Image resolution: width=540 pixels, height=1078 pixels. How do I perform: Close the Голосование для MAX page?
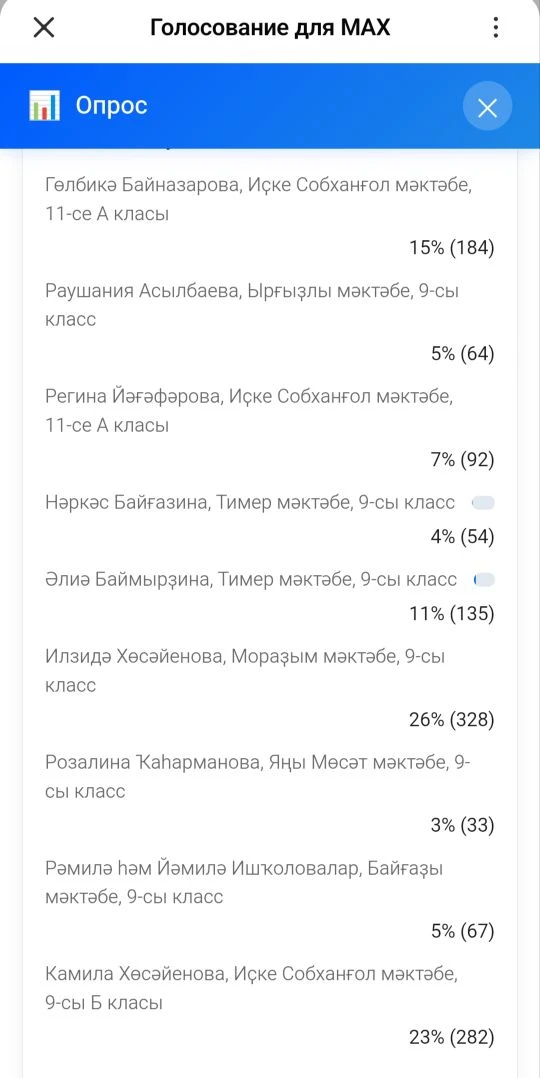(44, 28)
